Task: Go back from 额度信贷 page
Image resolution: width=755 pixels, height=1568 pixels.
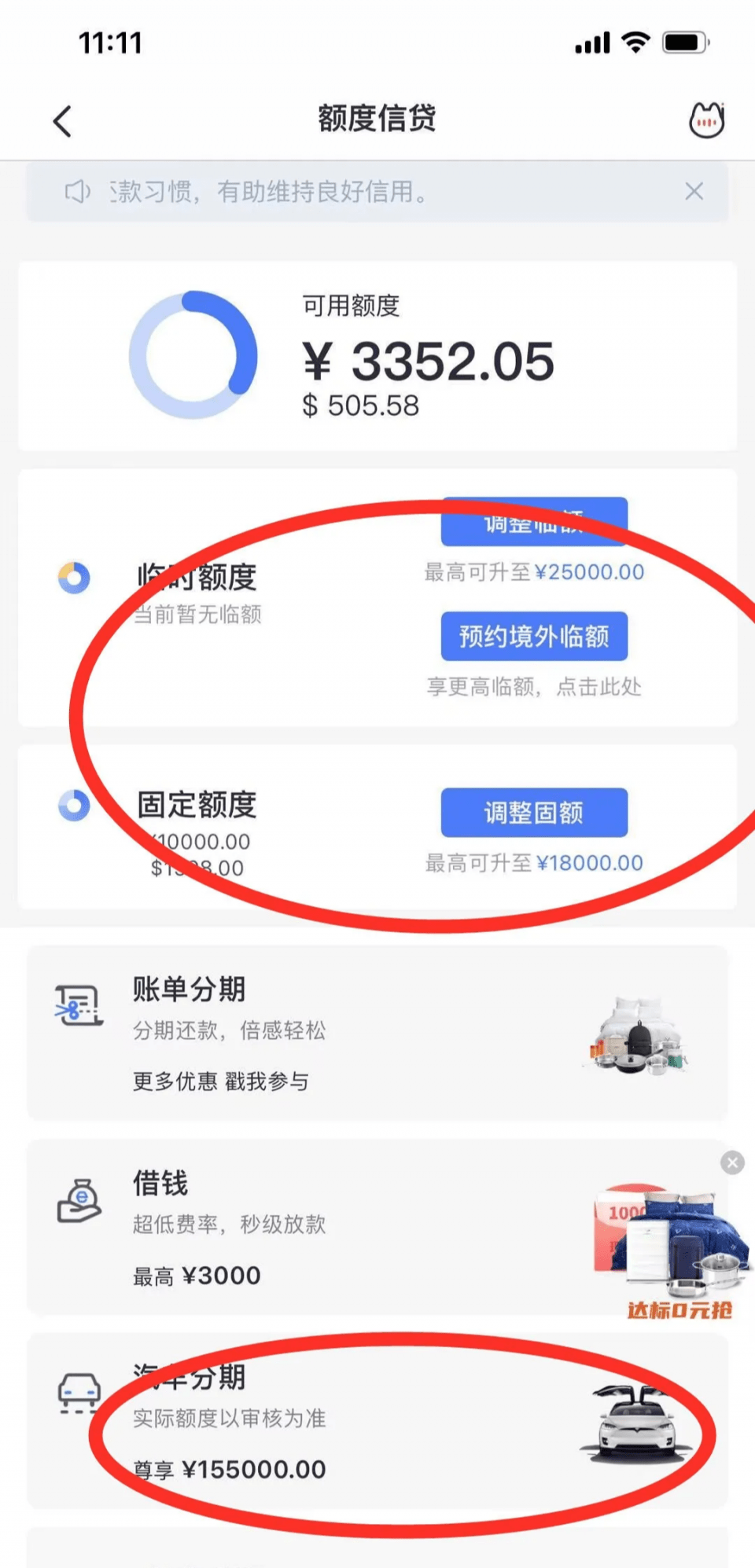Action: 63,121
